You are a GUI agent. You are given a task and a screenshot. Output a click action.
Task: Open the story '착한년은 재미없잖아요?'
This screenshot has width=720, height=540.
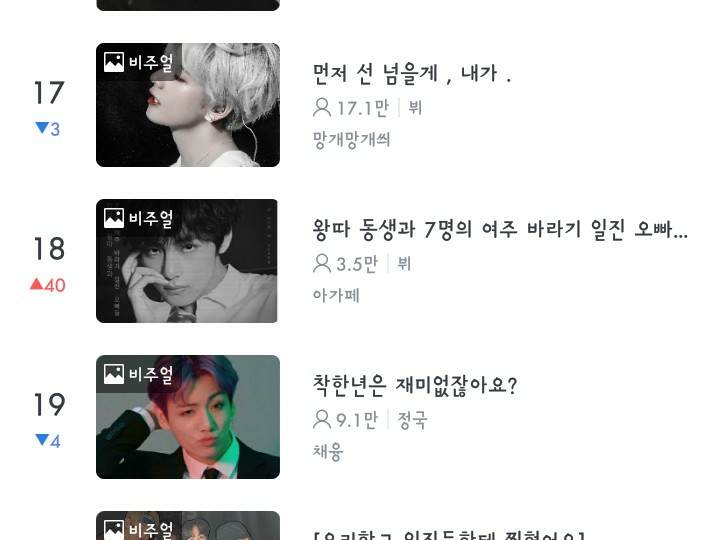pos(415,386)
